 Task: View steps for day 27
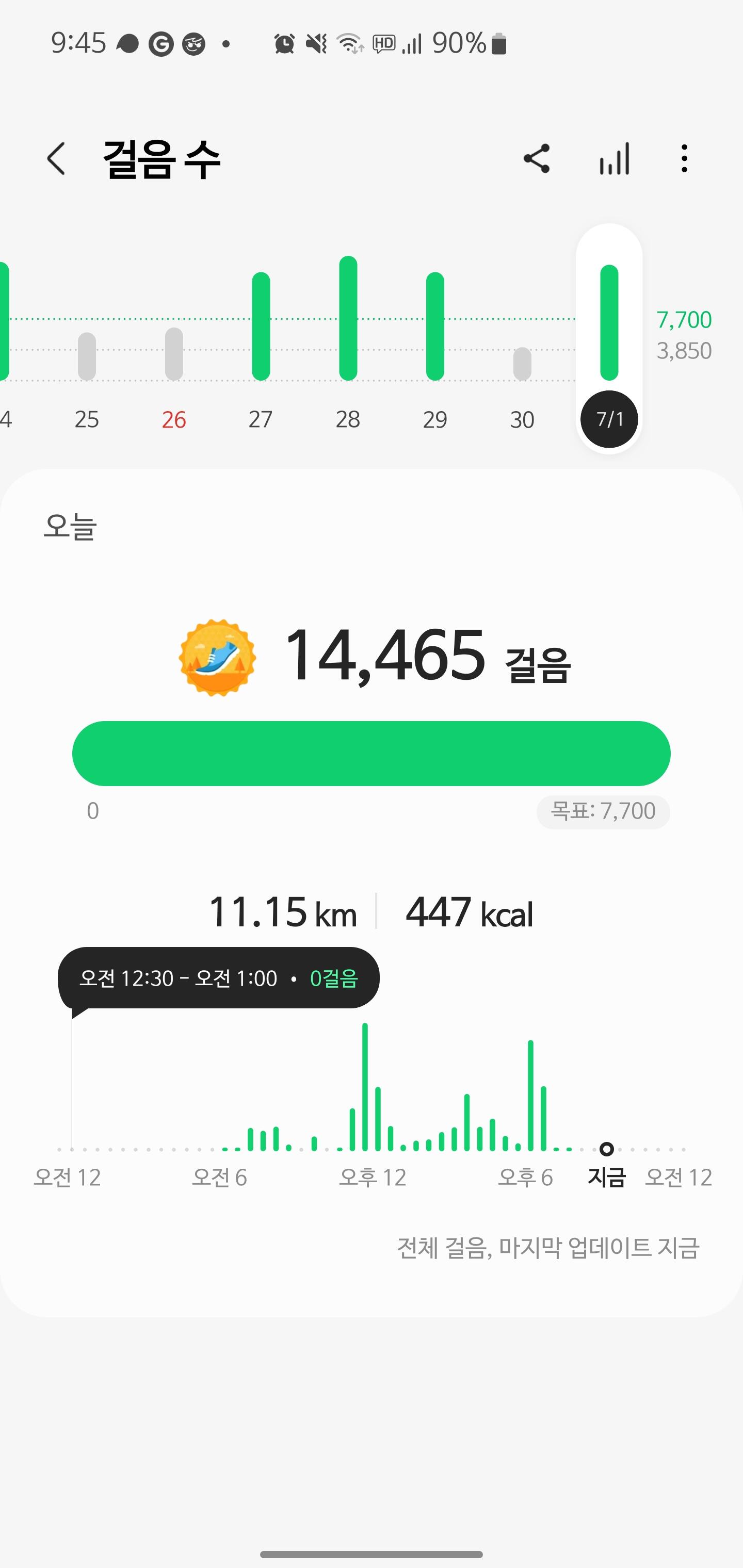tap(261, 326)
